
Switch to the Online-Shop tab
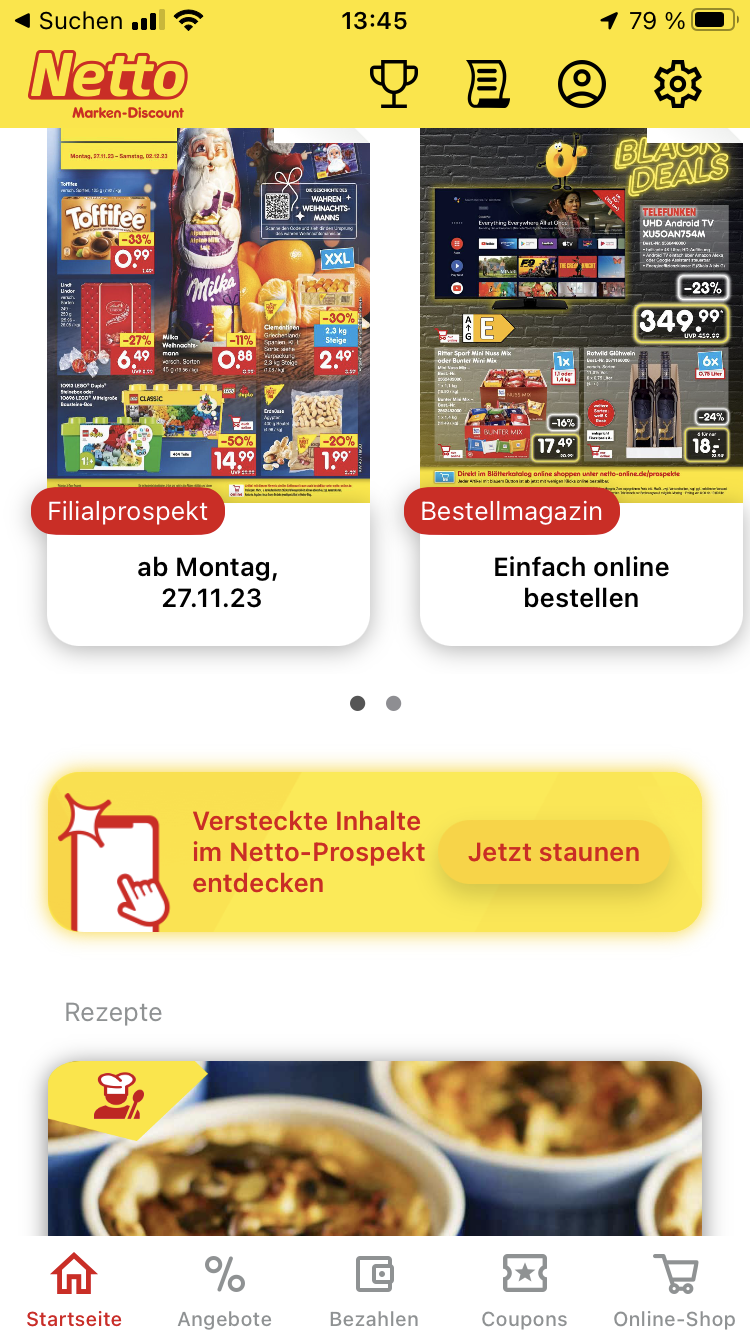click(674, 1292)
